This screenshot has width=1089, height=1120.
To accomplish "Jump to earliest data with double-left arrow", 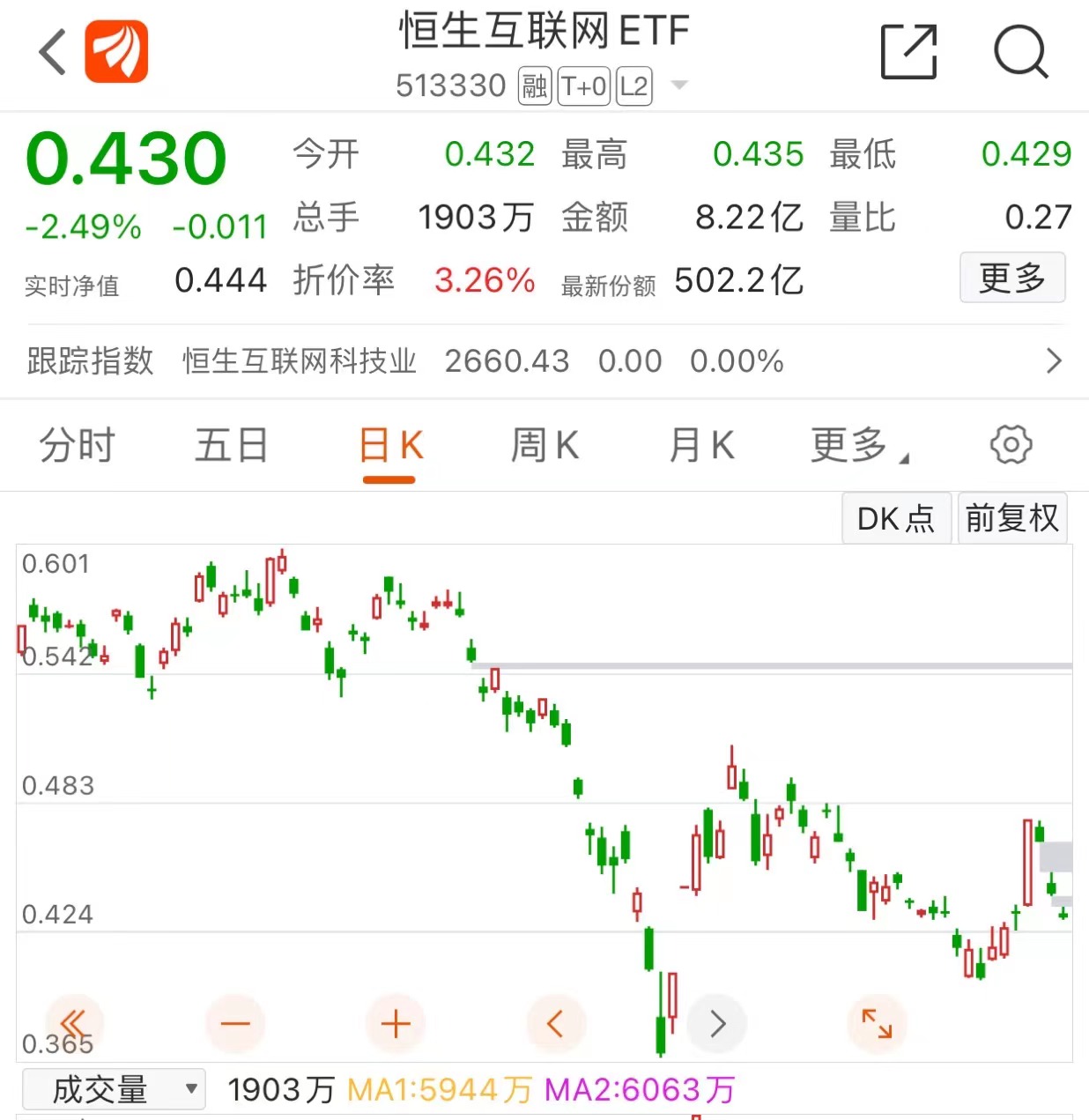I will (74, 1023).
